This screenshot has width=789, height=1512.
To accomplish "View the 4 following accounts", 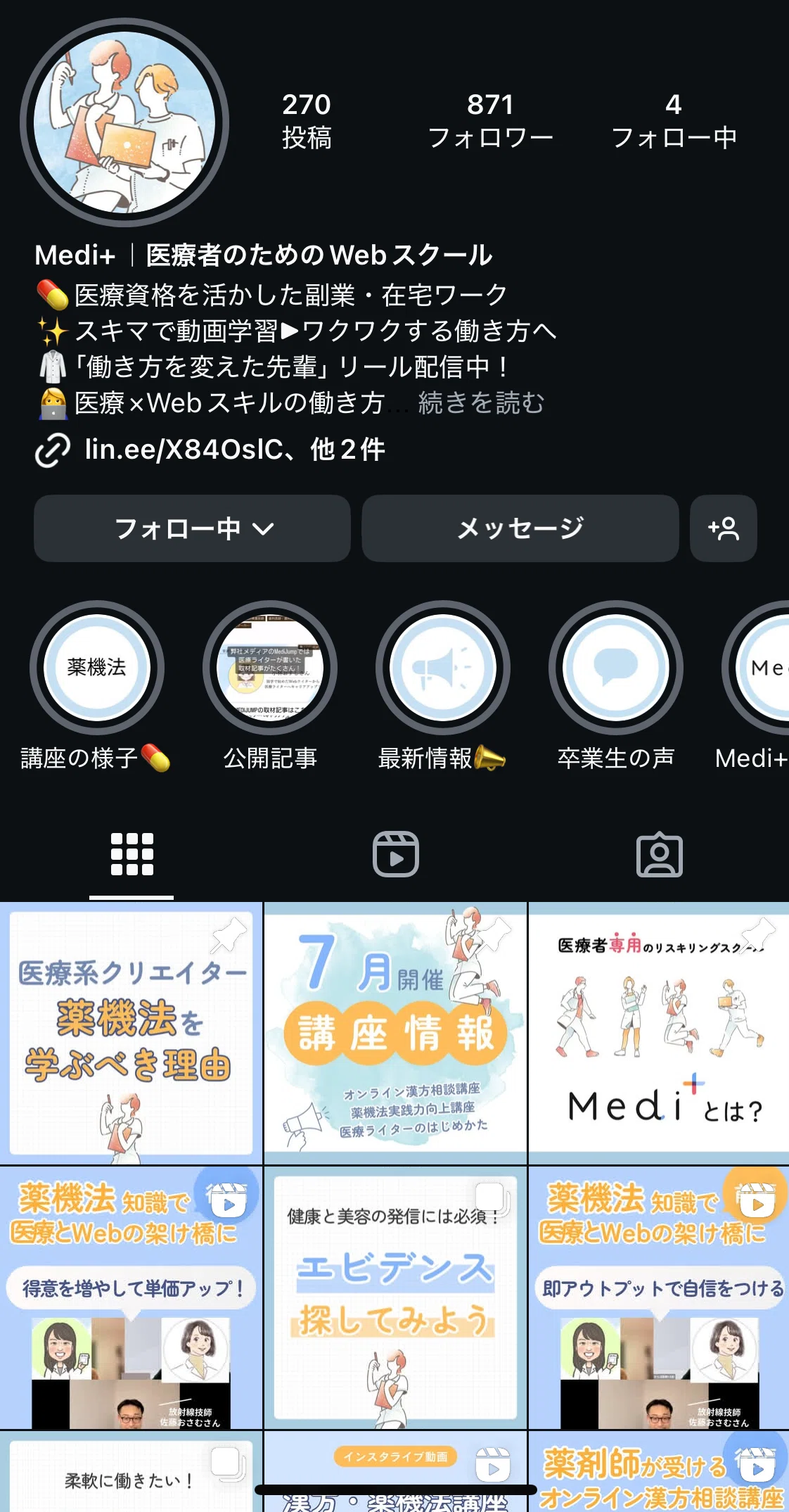I will pyautogui.click(x=674, y=120).
